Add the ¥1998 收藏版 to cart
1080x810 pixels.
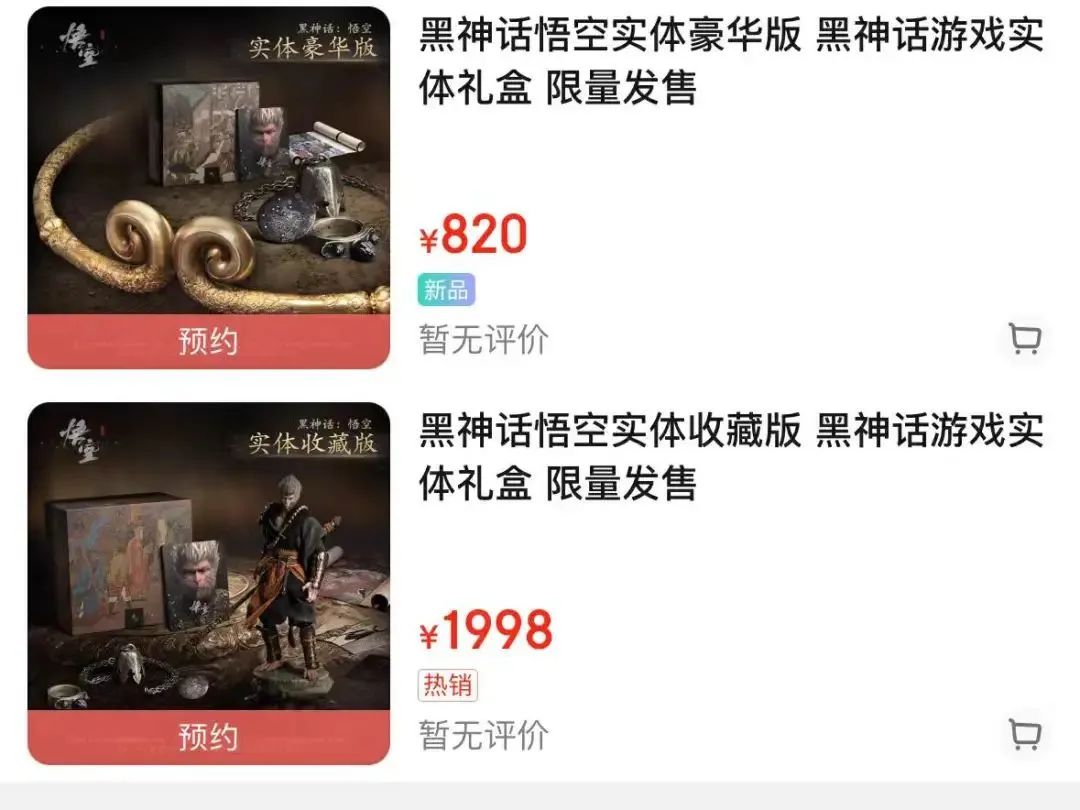(x=1025, y=735)
